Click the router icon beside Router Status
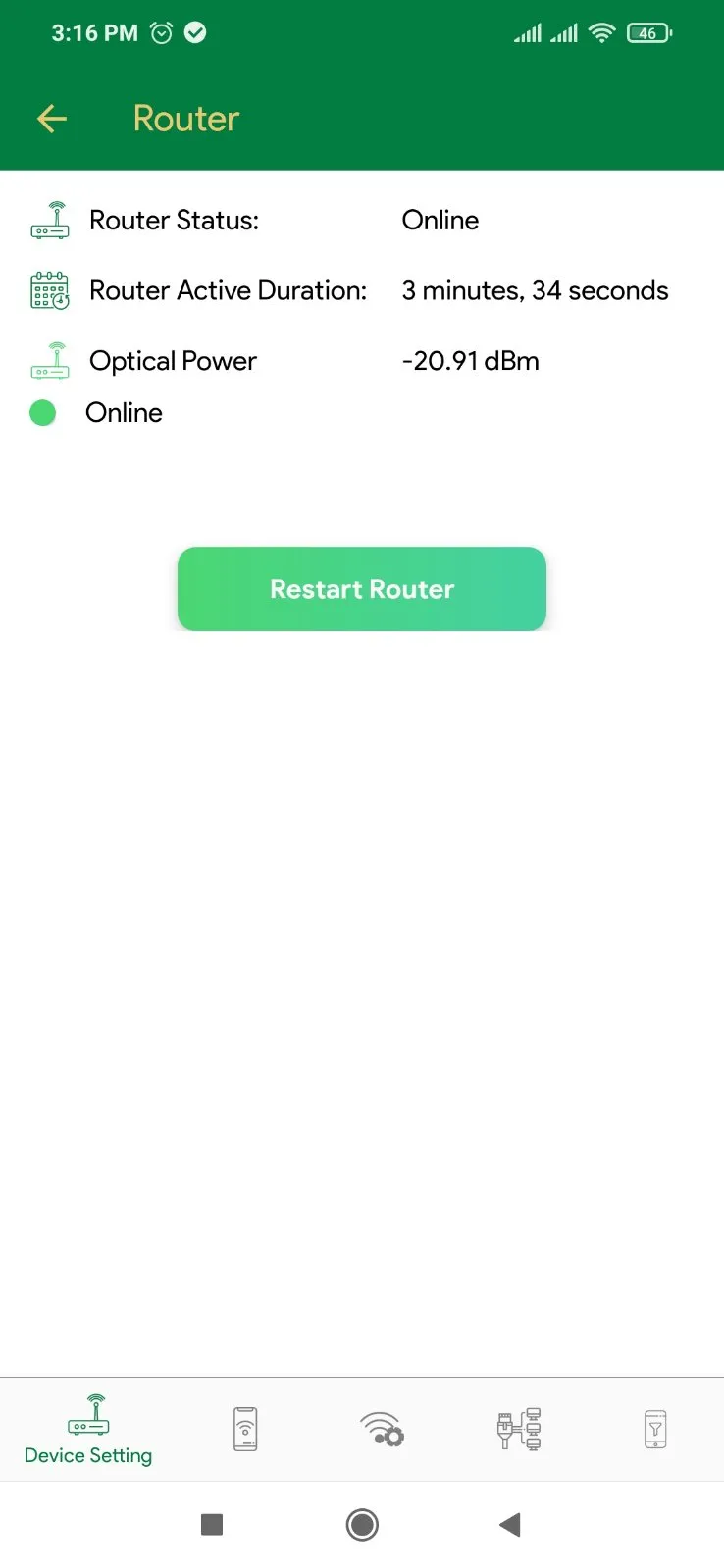This screenshot has width=724, height=1568. point(50,220)
